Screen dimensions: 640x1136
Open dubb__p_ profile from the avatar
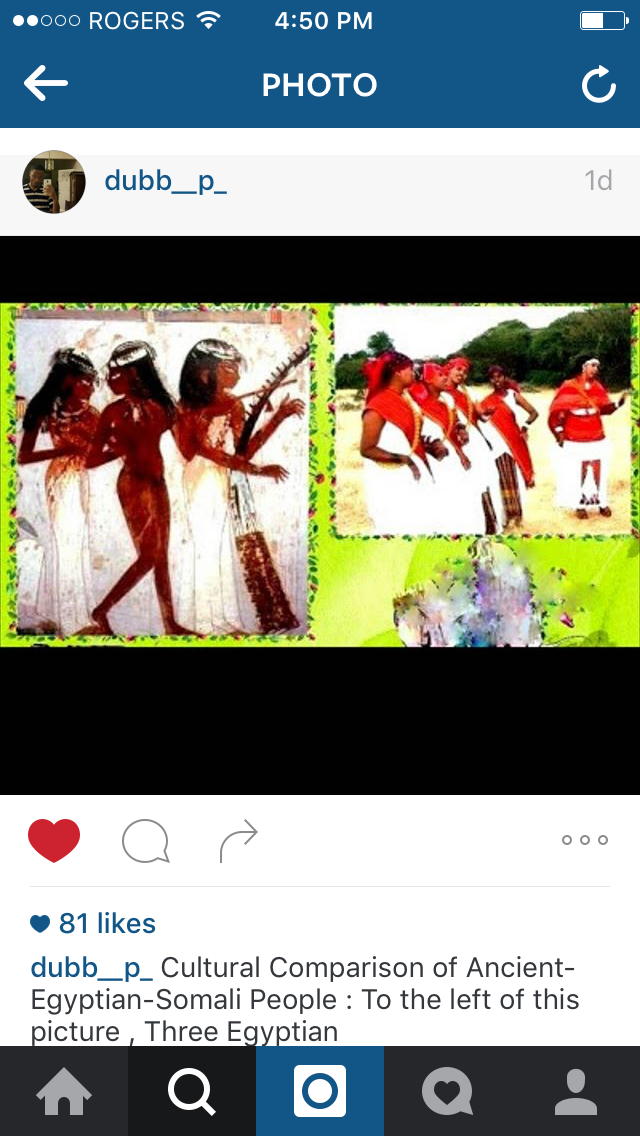click(x=54, y=182)
